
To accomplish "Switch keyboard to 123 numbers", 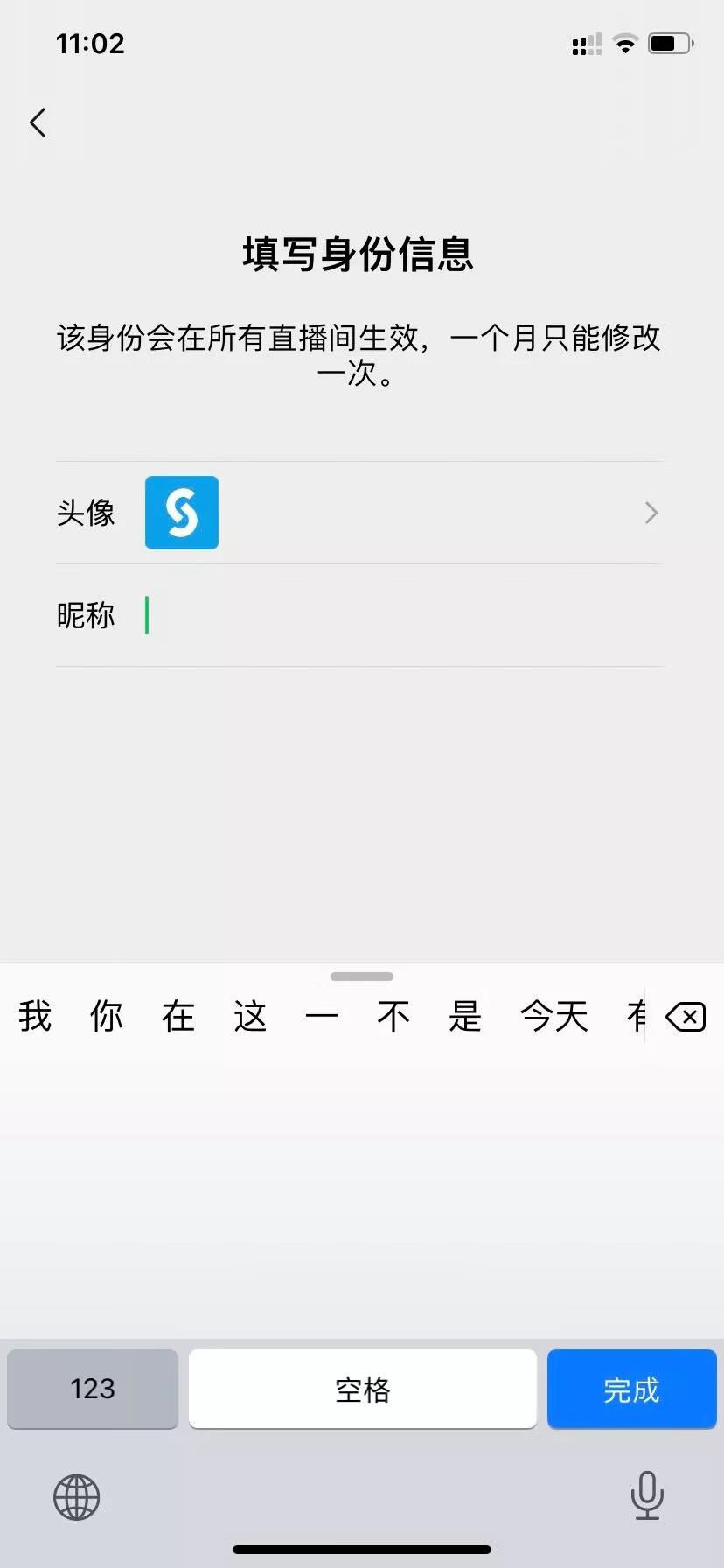I will click(93, 1389).
